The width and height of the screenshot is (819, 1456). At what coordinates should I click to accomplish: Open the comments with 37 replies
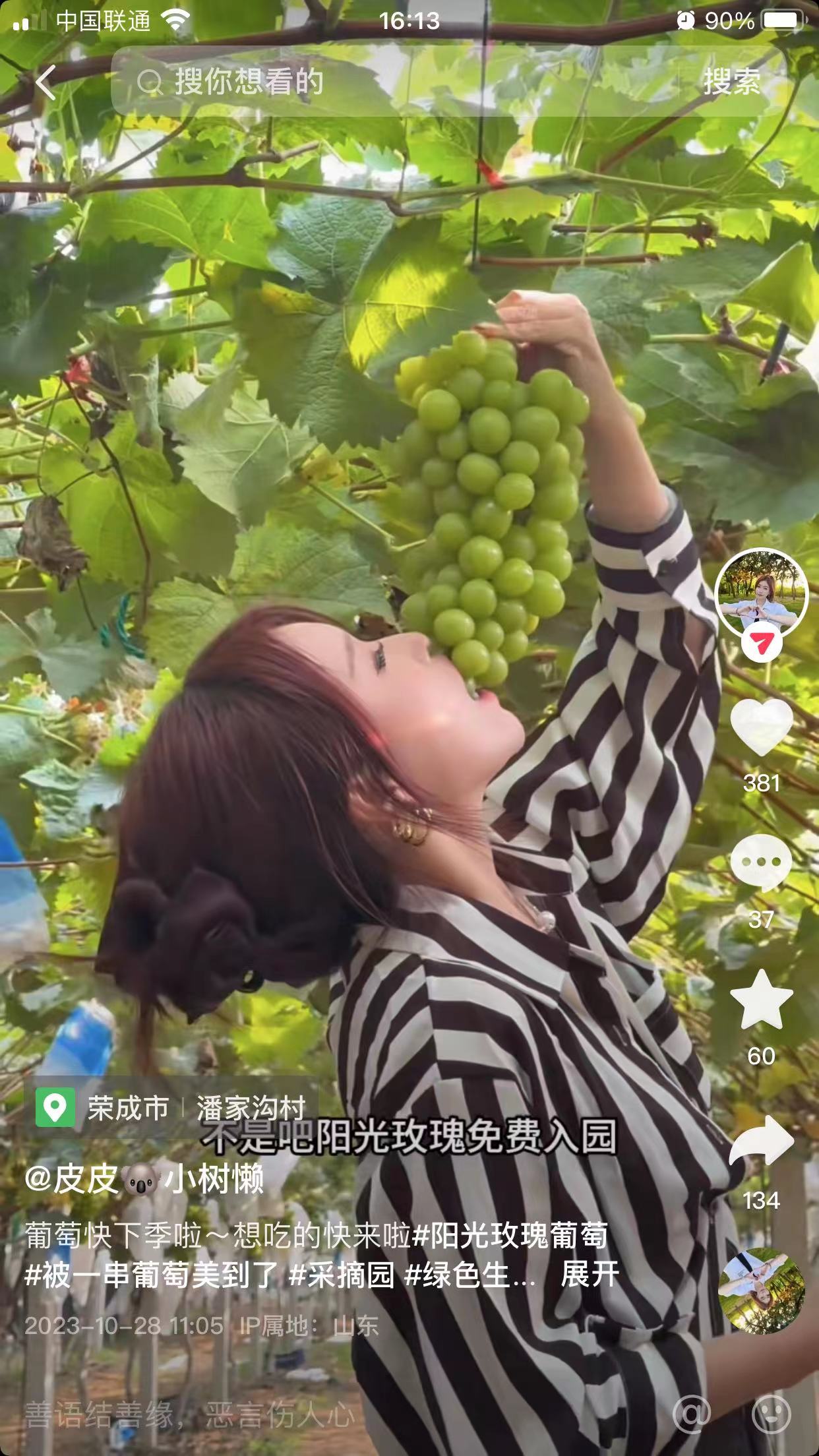[761, 863]
